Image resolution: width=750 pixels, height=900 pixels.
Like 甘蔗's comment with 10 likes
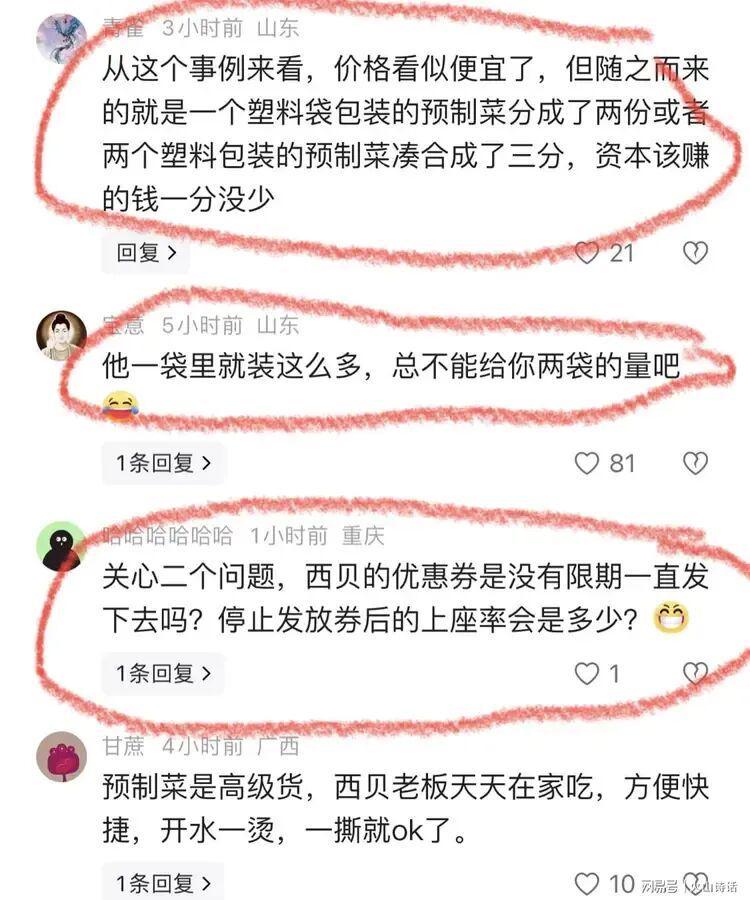587,883
